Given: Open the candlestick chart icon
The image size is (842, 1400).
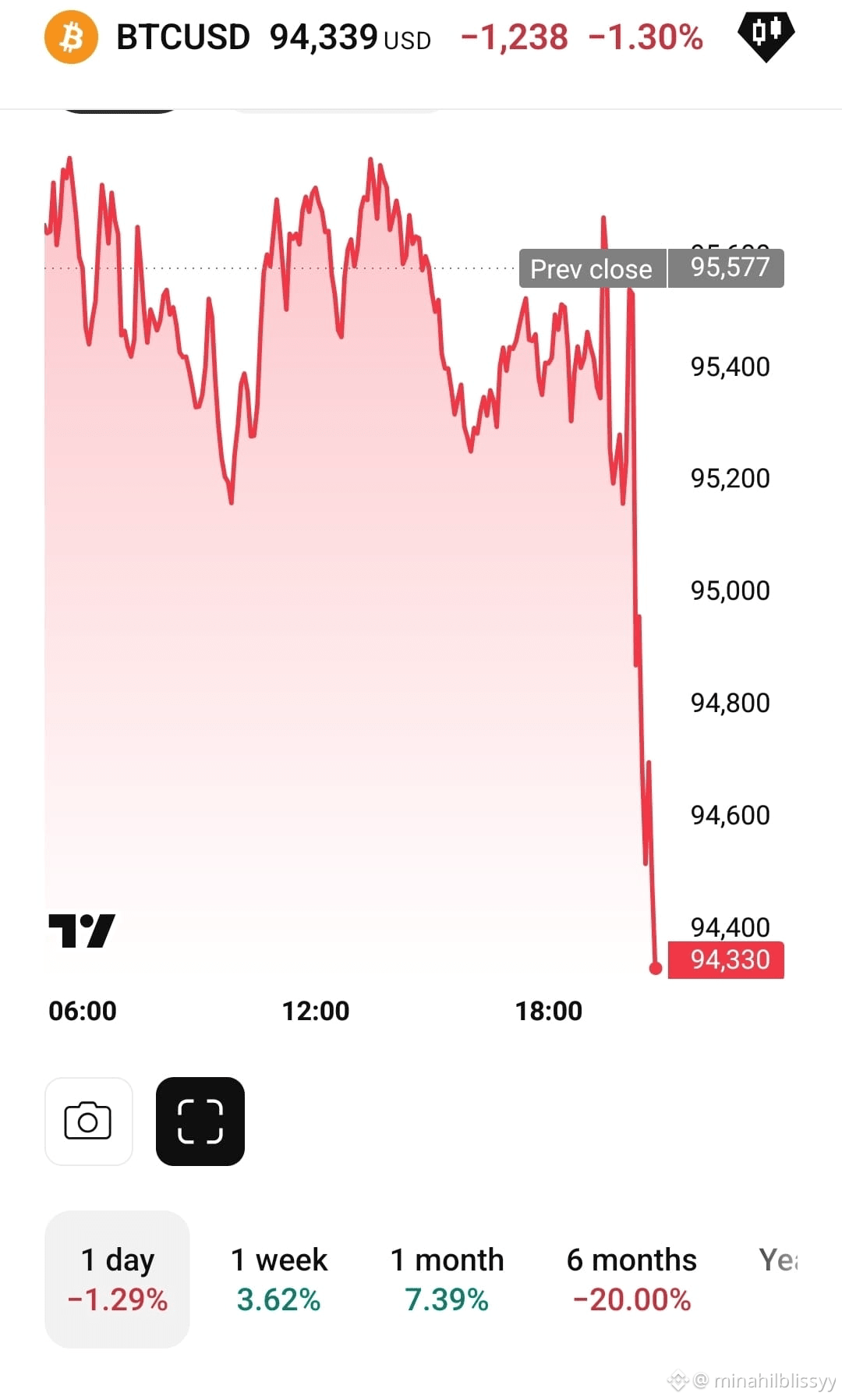Looking at the screenshot, I should (x=766, y=36).
